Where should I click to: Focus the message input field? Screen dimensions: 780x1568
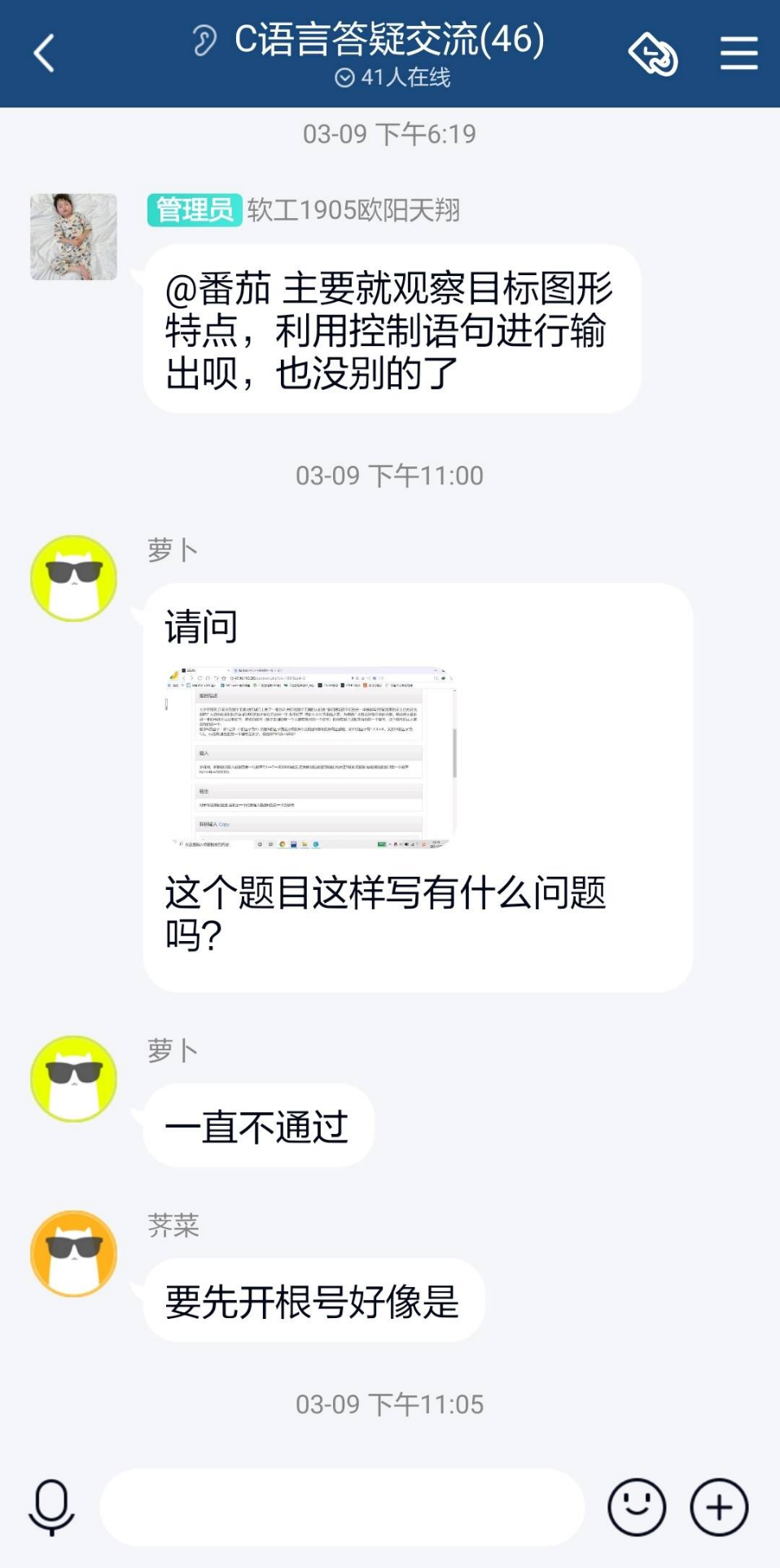(342, 1507)
